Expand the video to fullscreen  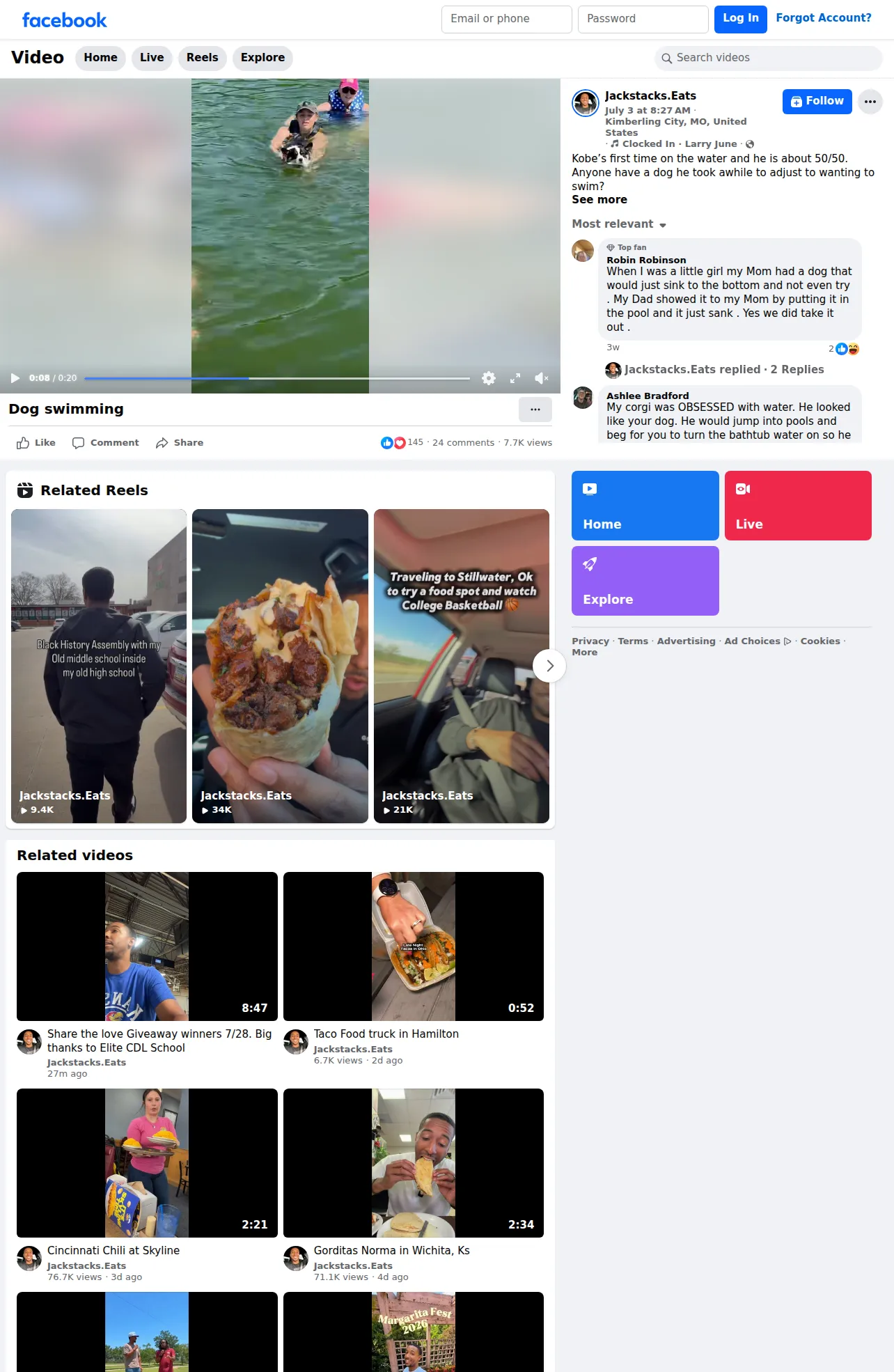[x=515, y=378]
